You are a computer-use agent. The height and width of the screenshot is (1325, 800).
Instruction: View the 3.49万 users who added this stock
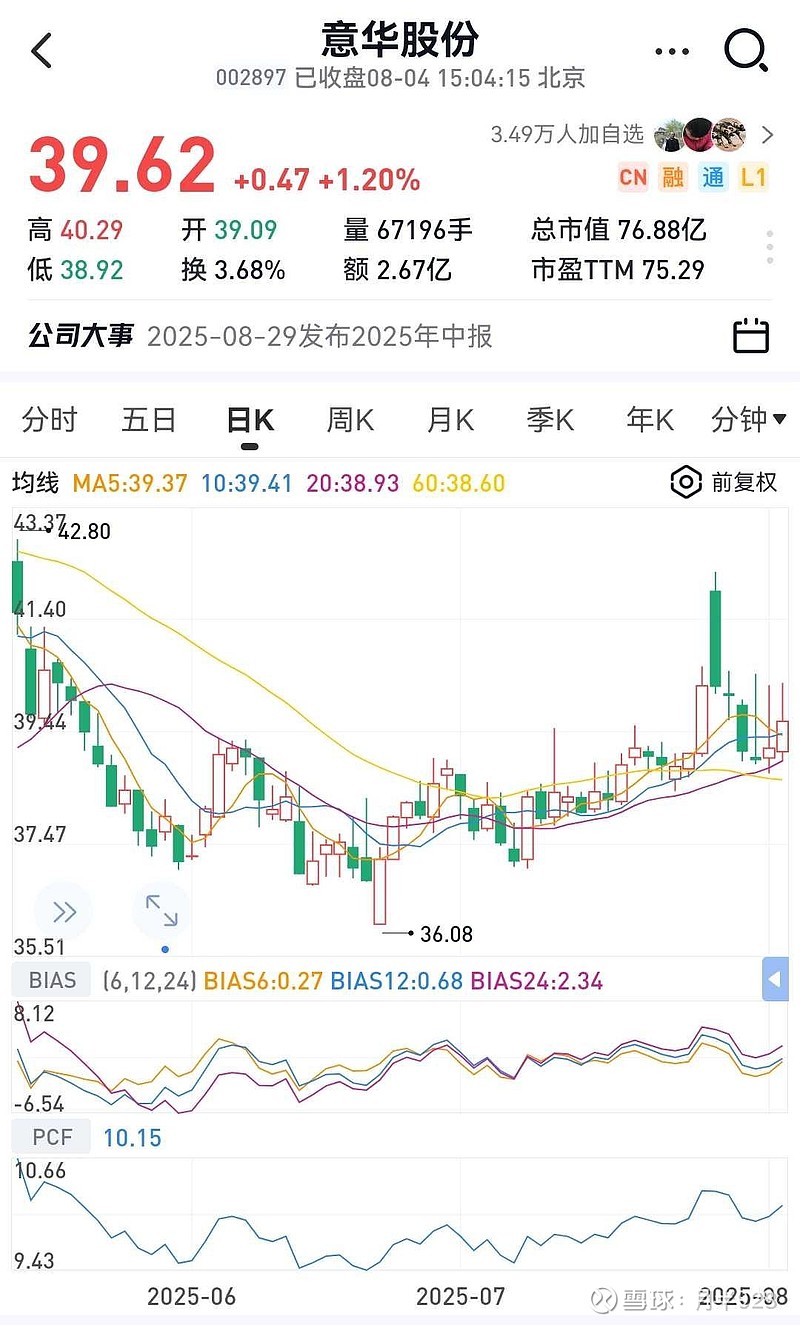coord(632,134)
